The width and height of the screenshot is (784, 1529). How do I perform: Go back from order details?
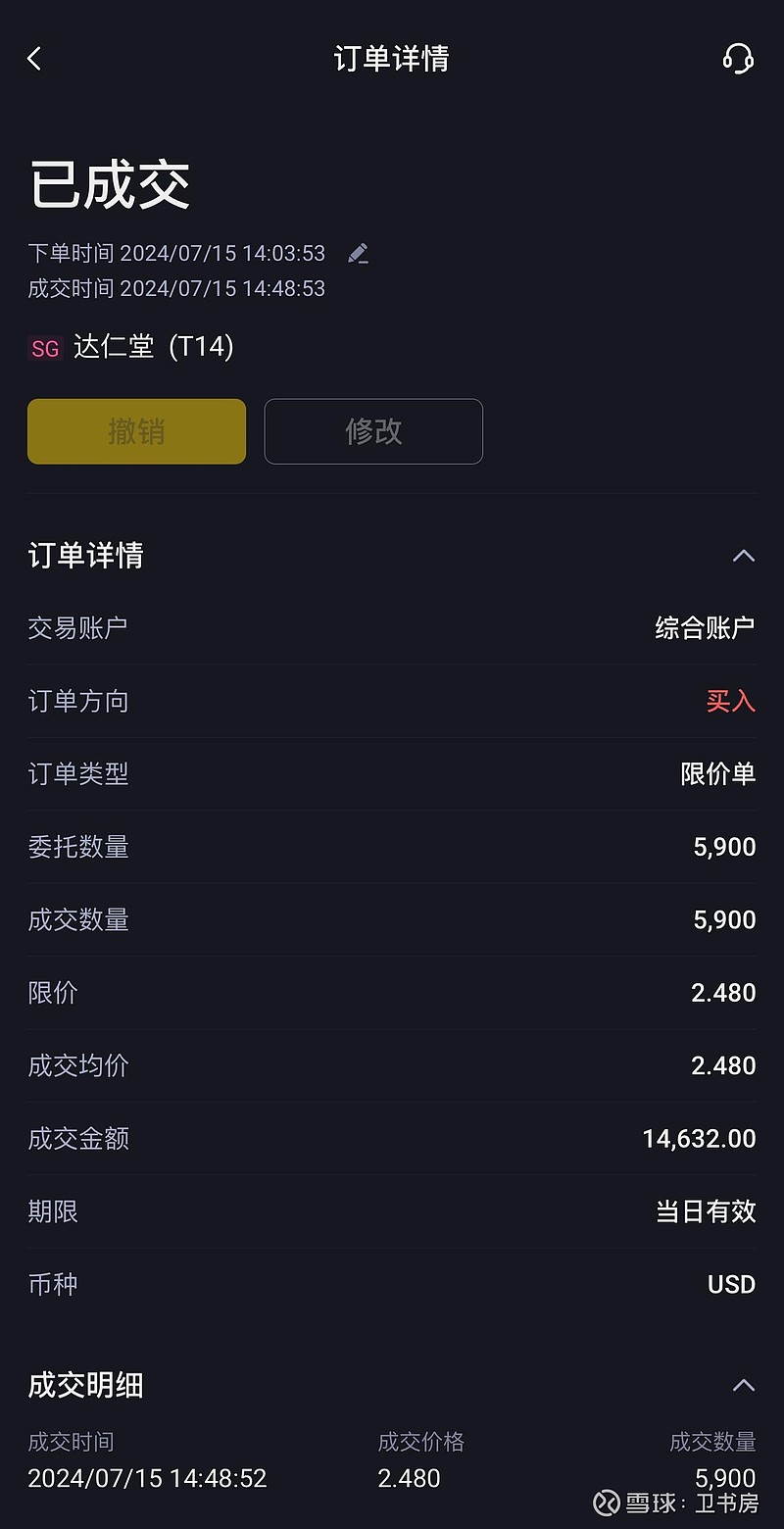click(35, 59)
